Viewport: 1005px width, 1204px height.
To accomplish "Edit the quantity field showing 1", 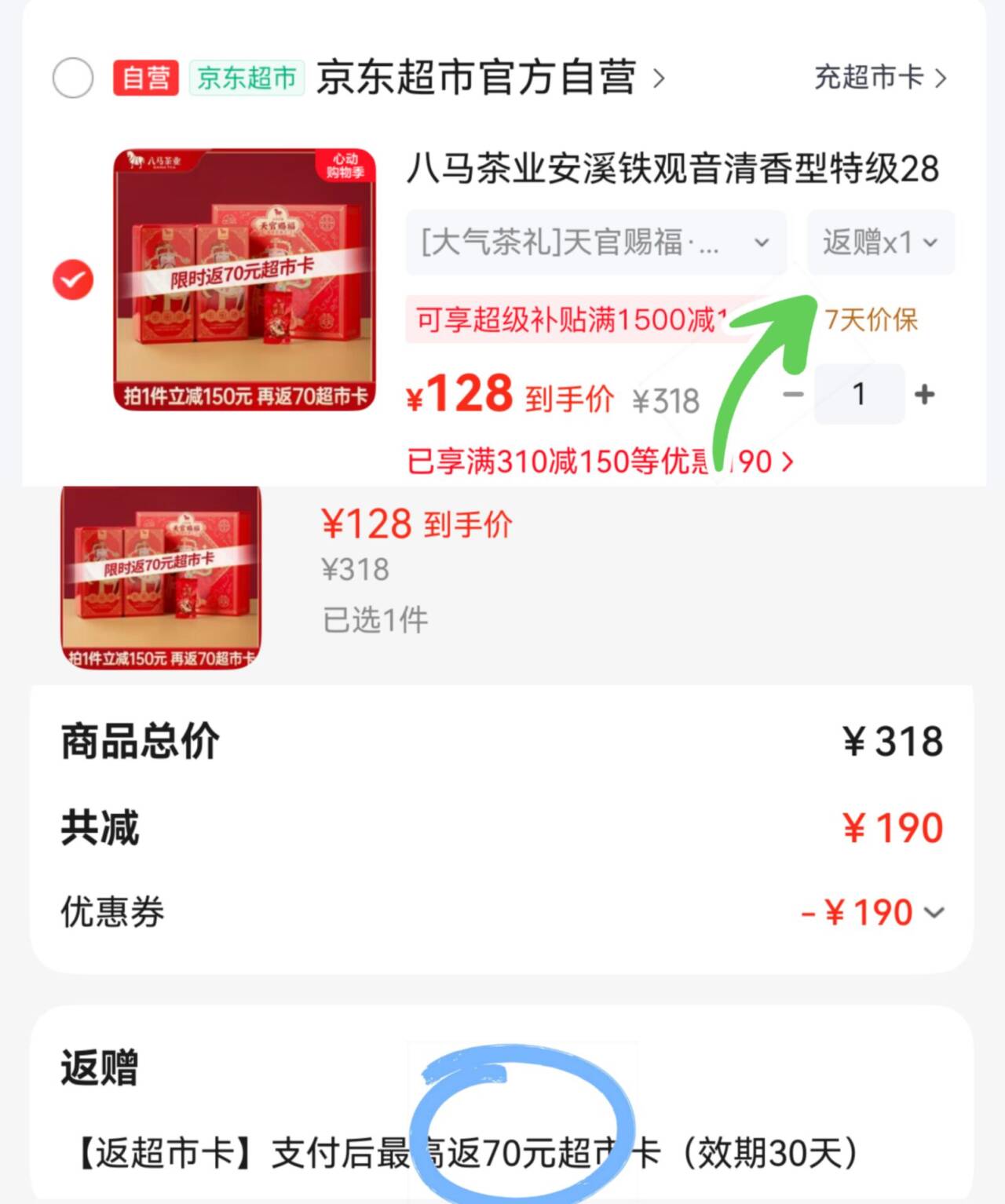I will [x=859, y=394].
